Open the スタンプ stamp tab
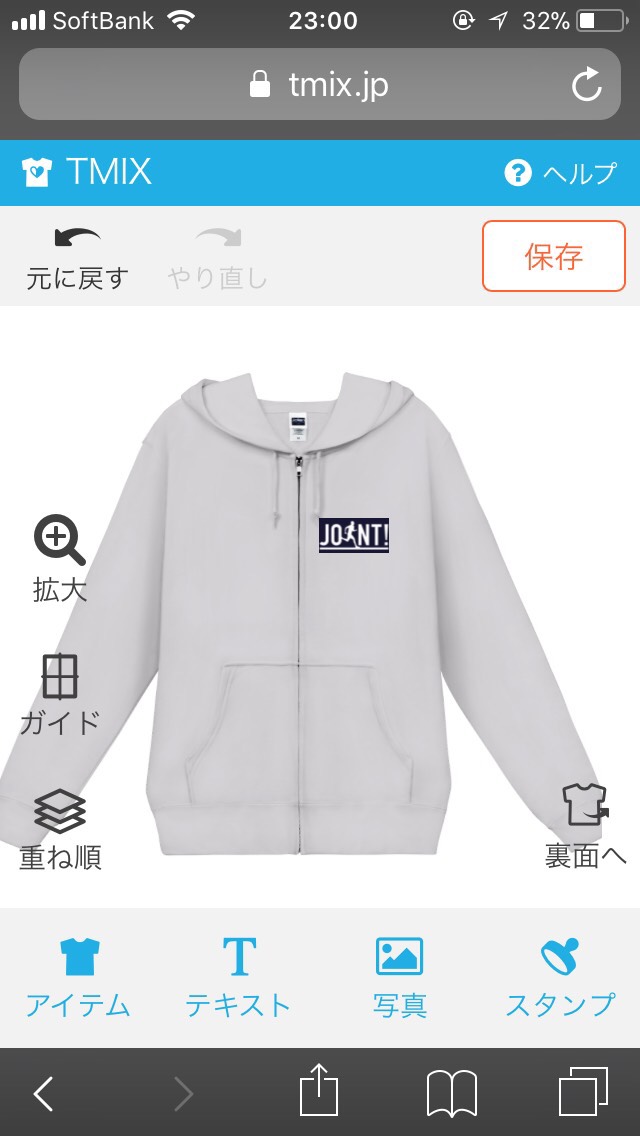This screenshot has width=640, height=1136. click(x=560, y=977)
